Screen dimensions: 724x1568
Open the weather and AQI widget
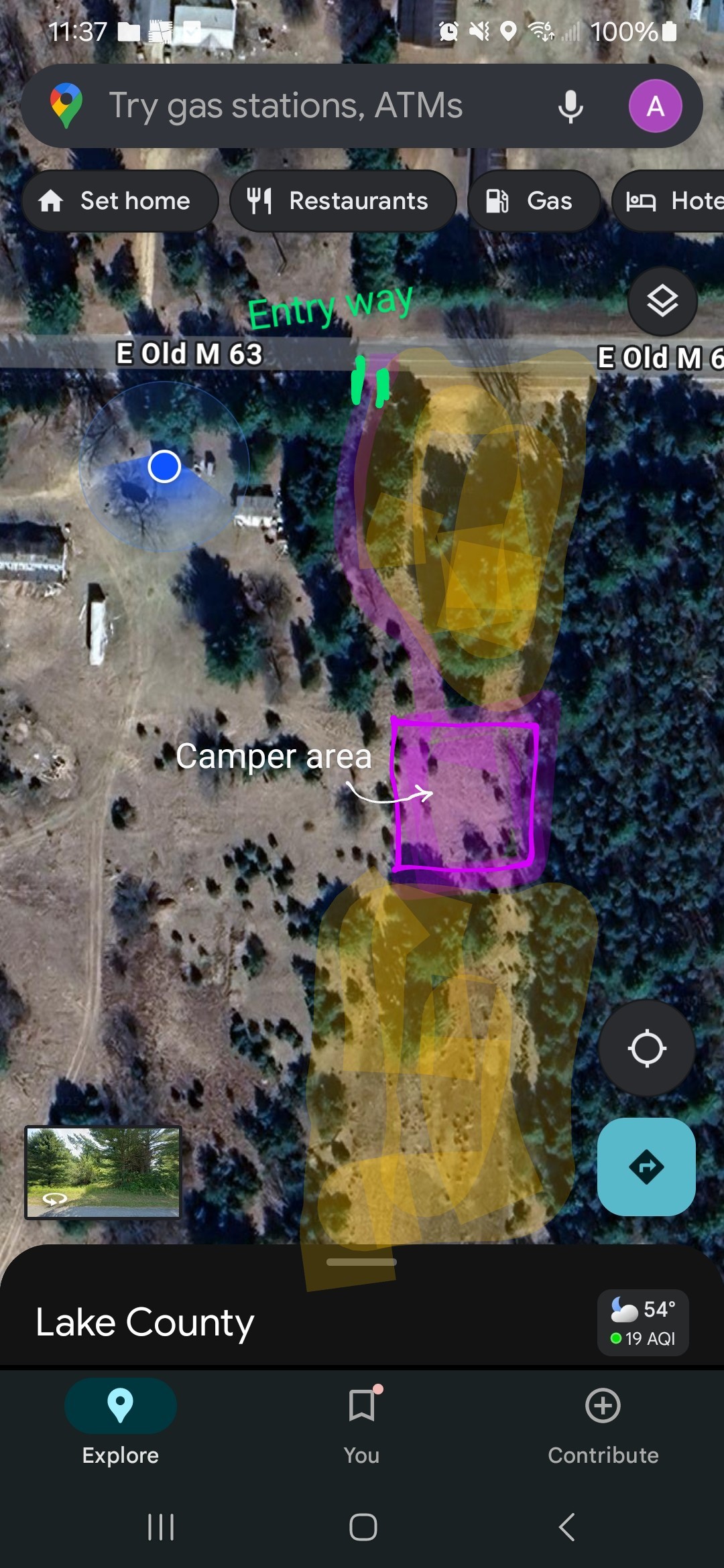click(x=643, y=1323)
